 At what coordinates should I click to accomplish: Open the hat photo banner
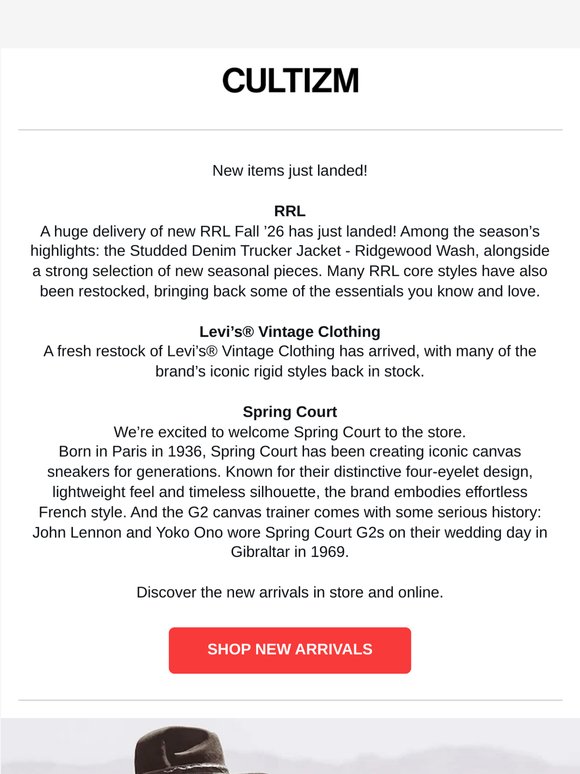pyautogui.click(x=290, y=746)
